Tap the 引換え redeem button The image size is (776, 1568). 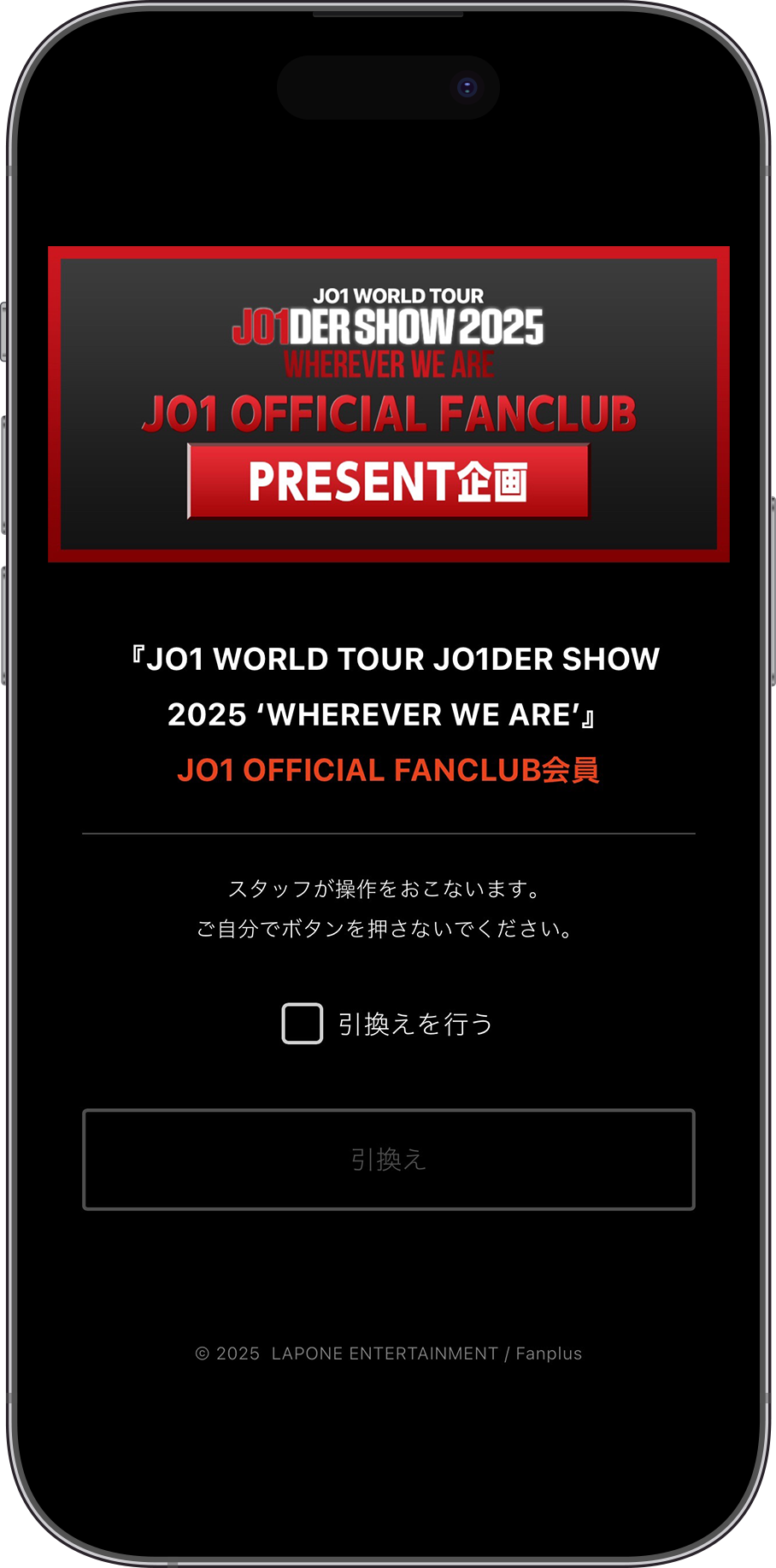tap(388, 1160)
